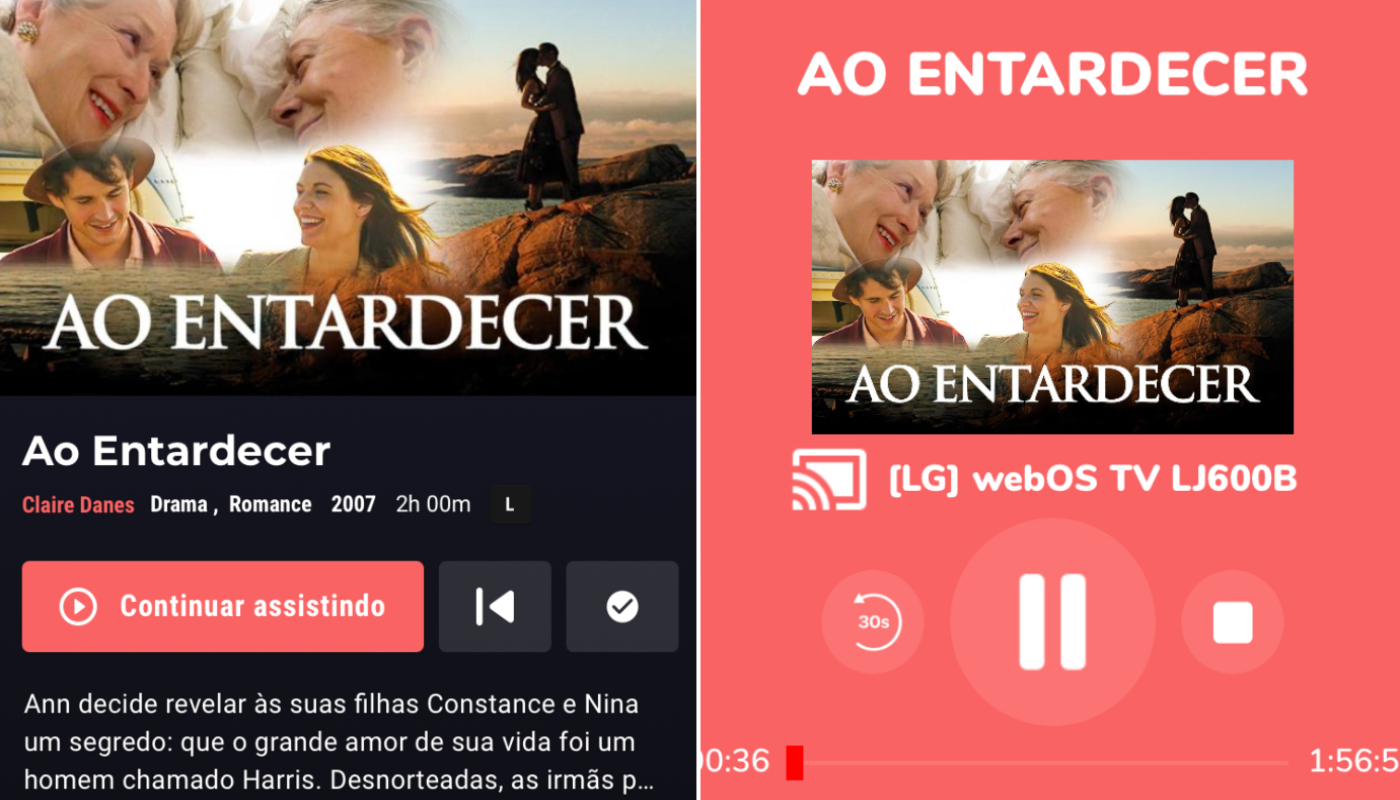Screen dimensions: 1400x800
Task: Stop casting playback
Action: click(x=1232, y=622)
